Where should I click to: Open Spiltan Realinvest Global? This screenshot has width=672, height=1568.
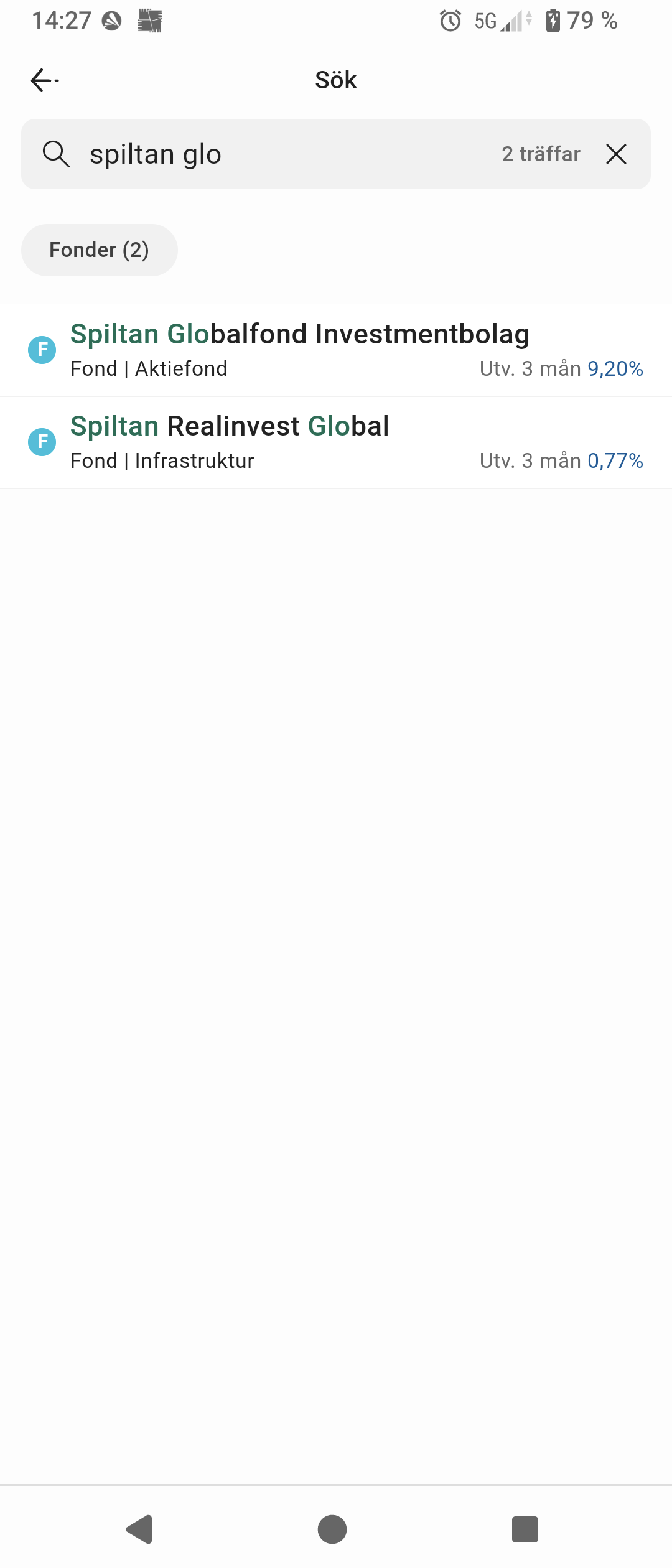[x=230, y=427]
